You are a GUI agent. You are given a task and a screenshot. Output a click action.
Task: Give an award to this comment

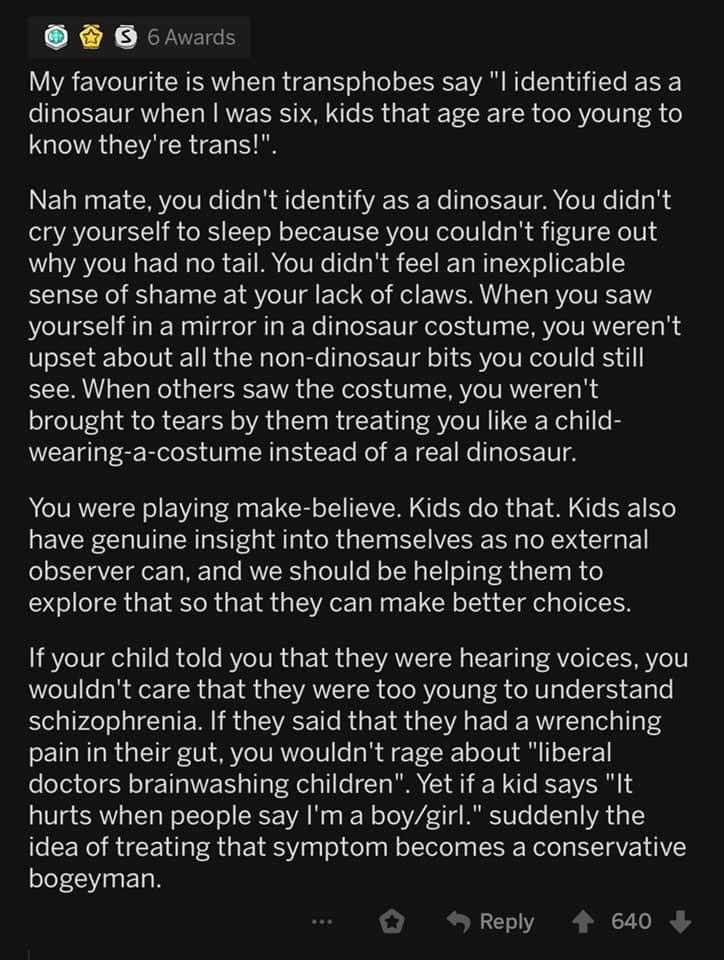tap(392, 921)
